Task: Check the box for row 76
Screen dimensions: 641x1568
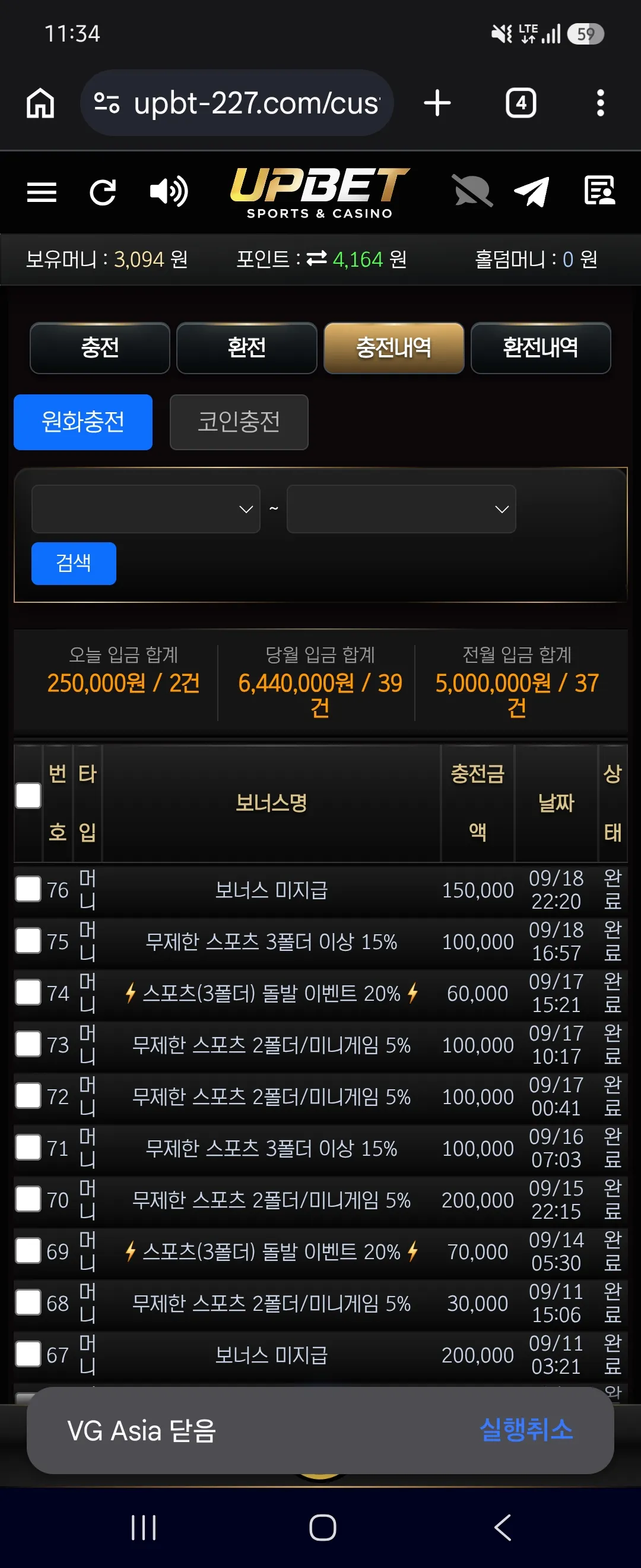Action: point(28,889)
